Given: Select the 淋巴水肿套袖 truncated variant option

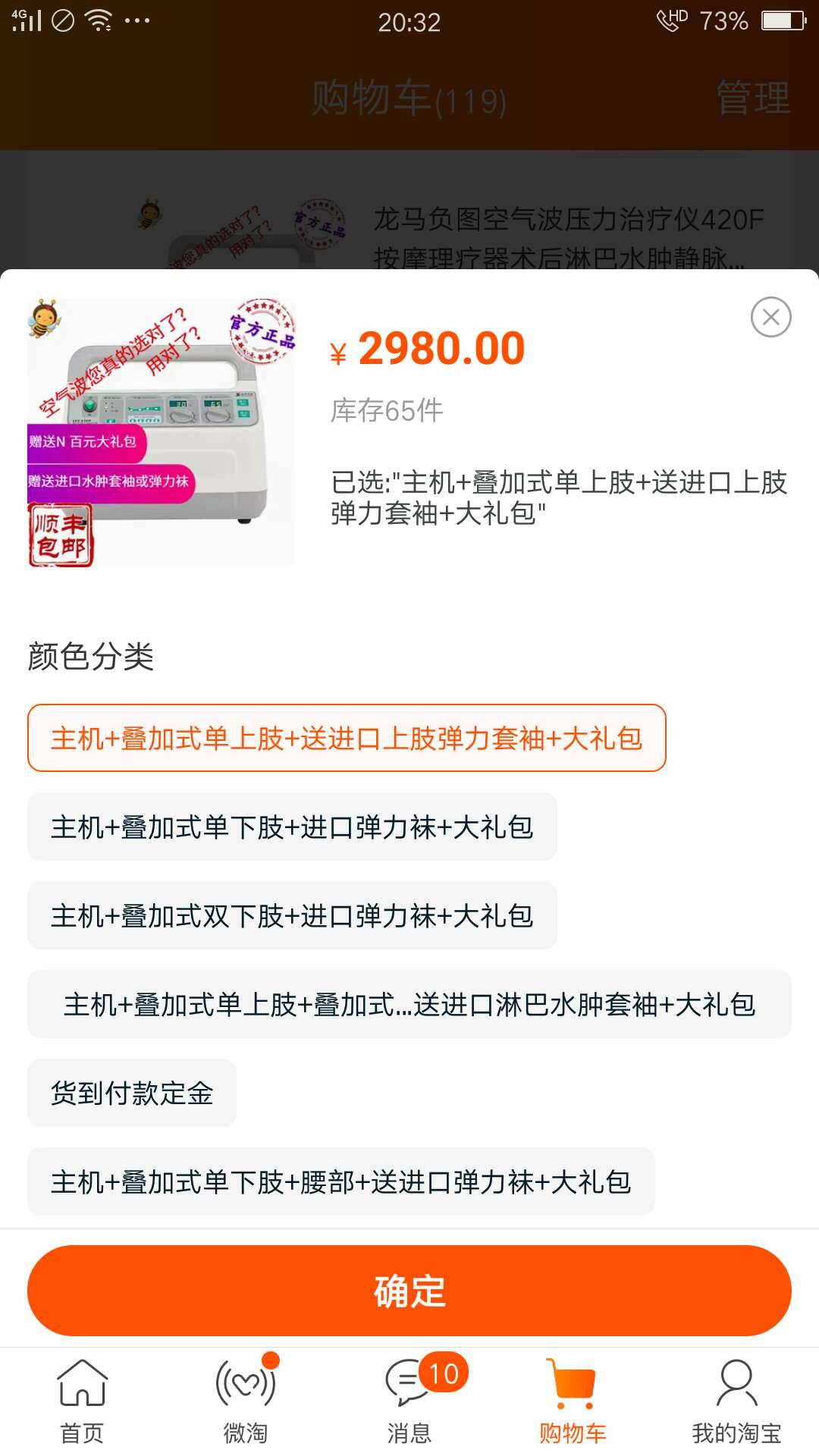Looking at the screenshot, I should (409, 1004).
